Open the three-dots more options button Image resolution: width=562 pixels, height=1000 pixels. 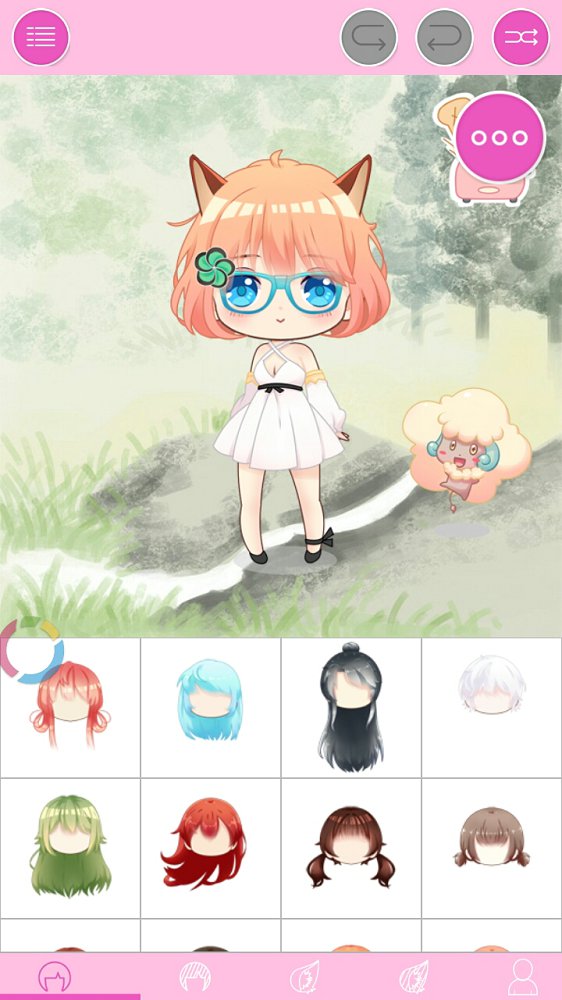coord(501,137)
